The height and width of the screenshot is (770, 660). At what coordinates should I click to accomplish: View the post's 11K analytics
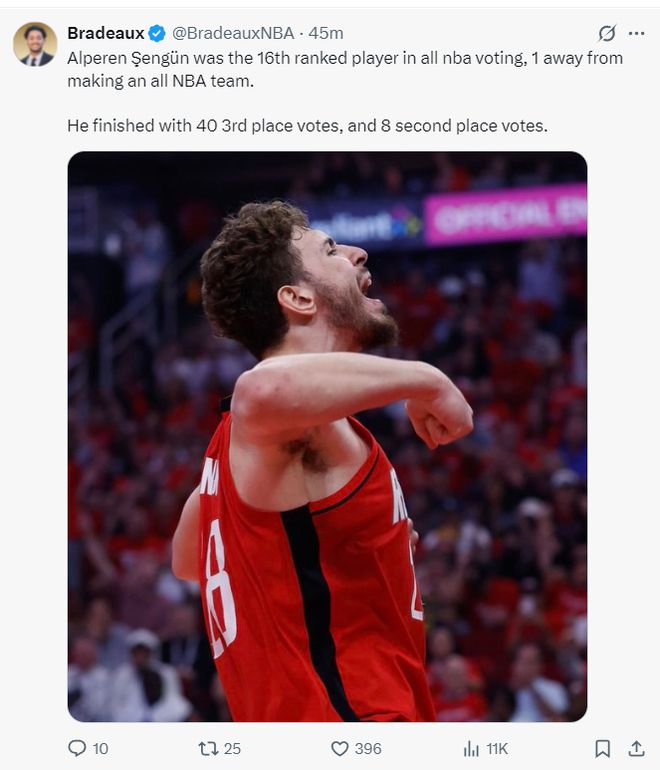(471, 748)
